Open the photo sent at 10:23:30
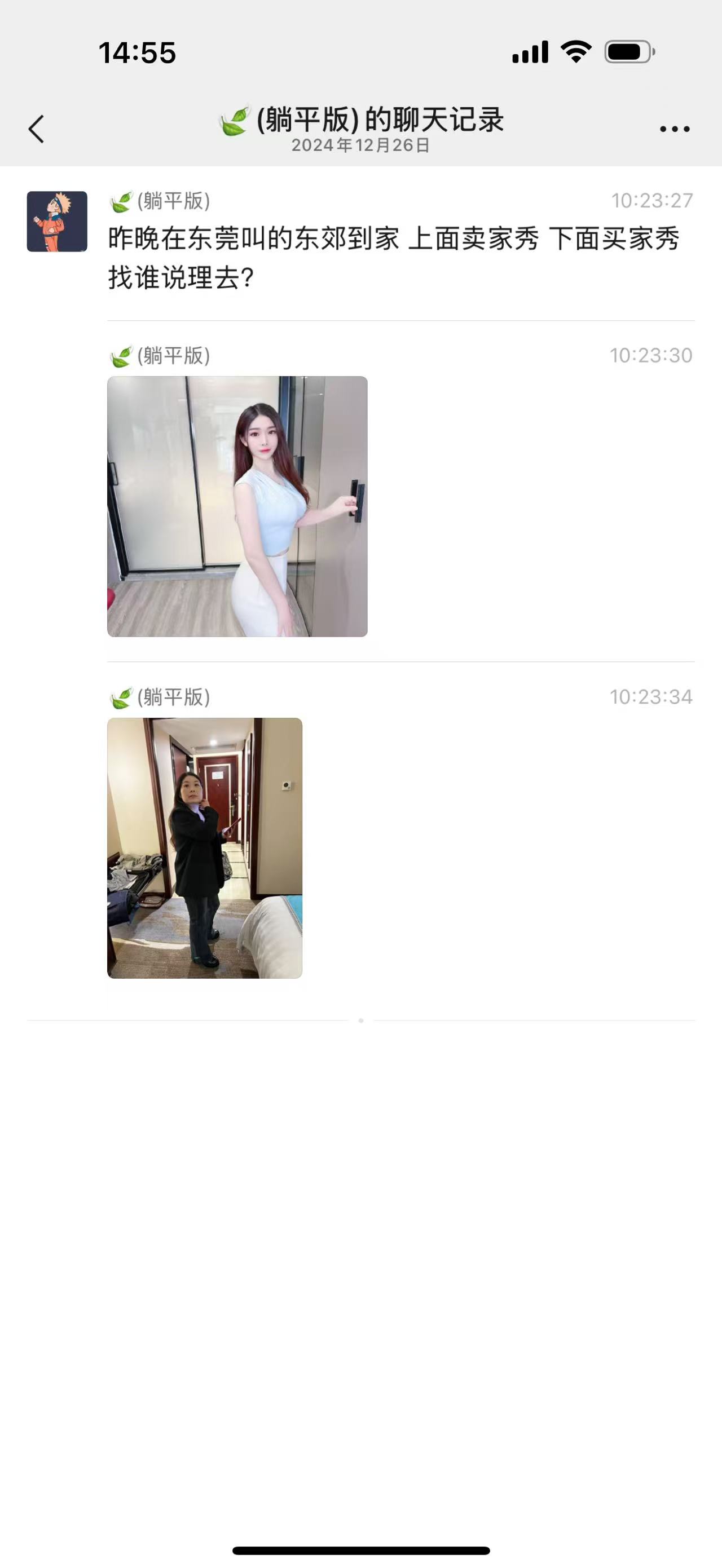The width and height of the screenshot is (722, 1568). tap(237, 506)
